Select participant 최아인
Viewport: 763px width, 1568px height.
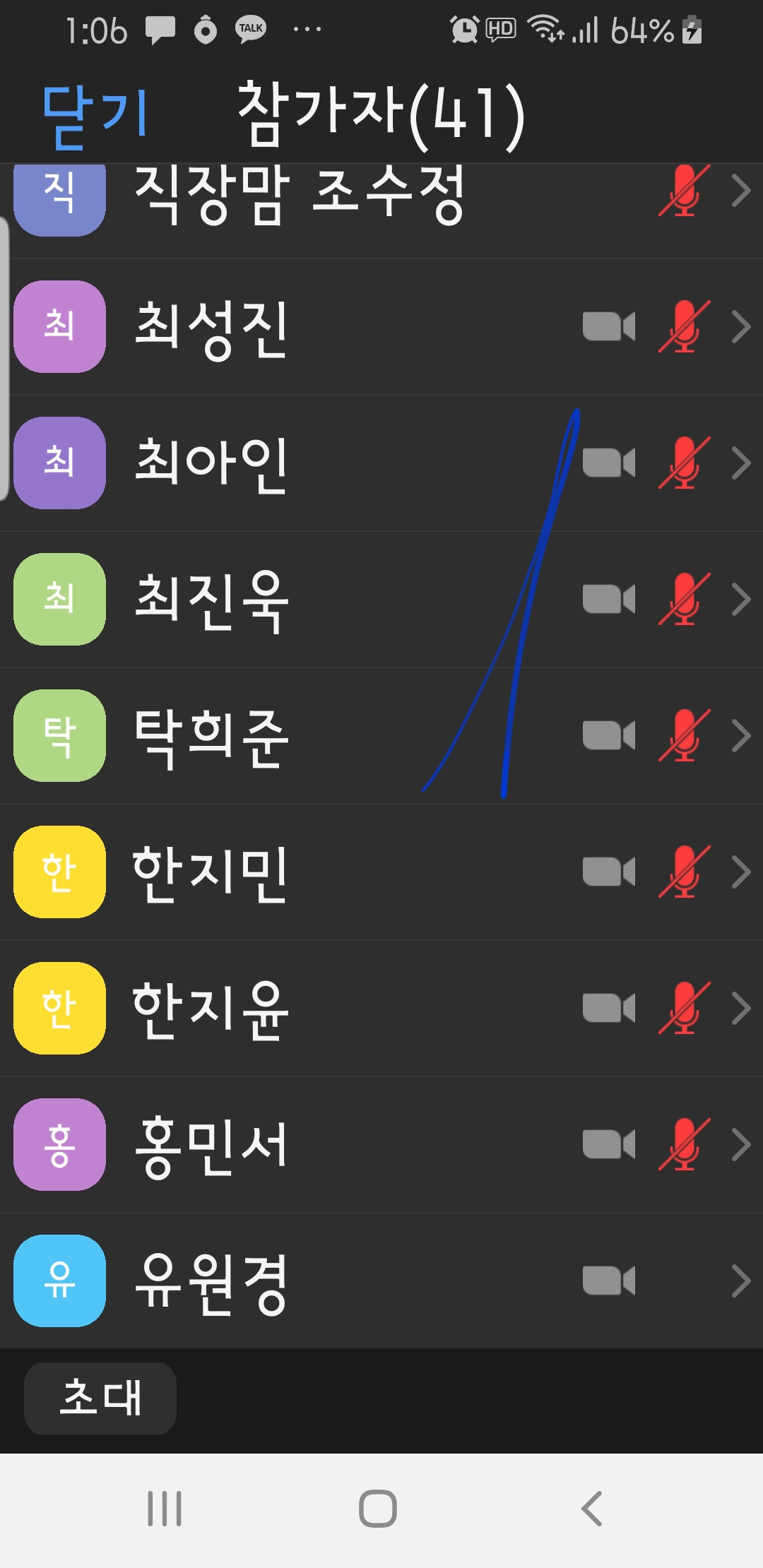click(x=212, y=463)
